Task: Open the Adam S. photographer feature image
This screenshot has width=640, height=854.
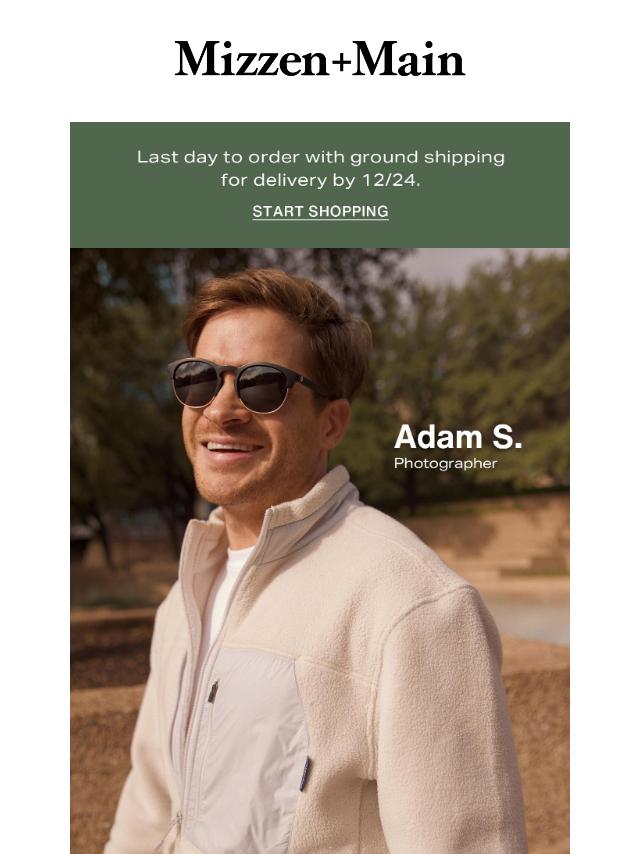Action: [320, 550]
